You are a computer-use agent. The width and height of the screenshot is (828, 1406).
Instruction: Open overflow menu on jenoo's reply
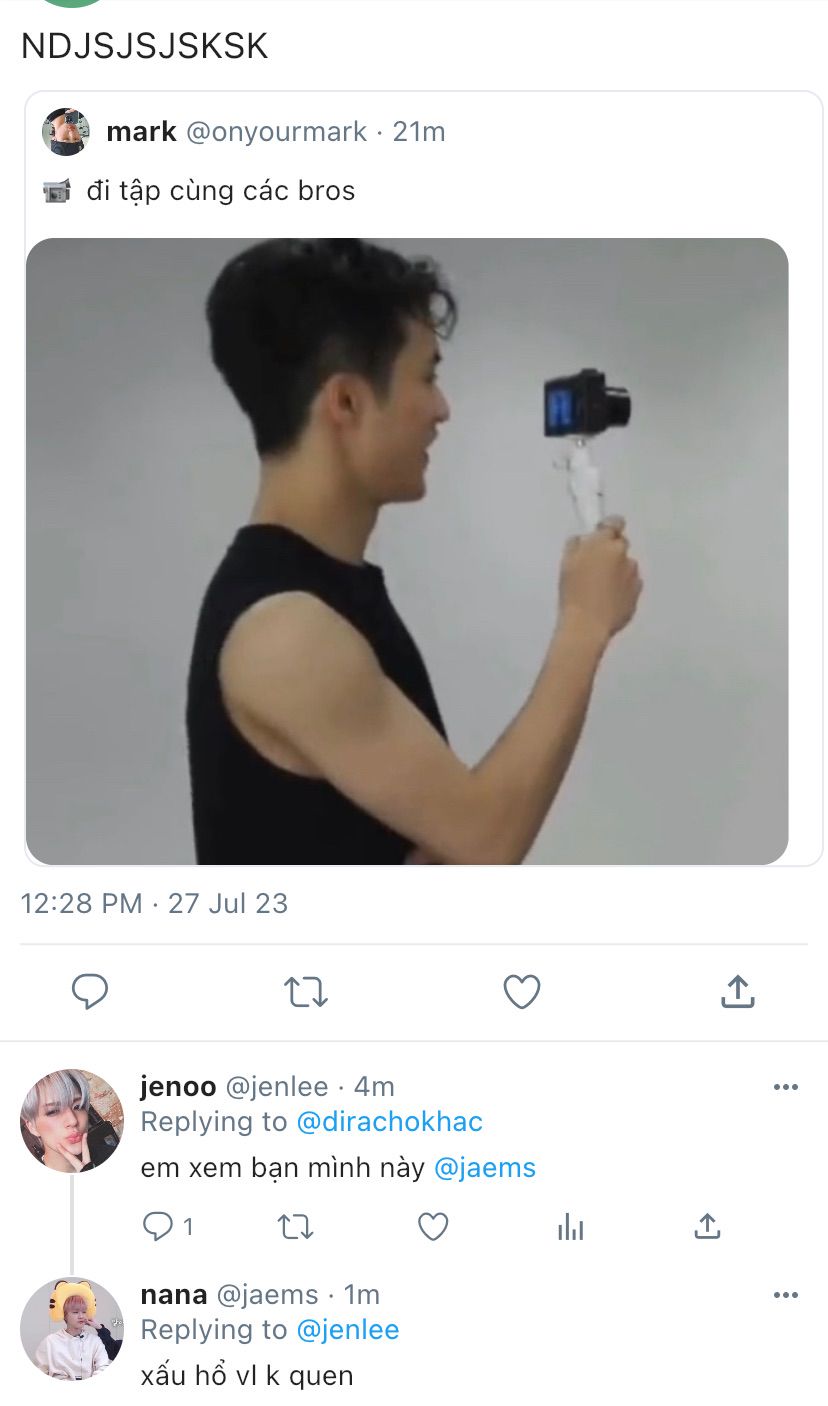tap(786, 1087)
